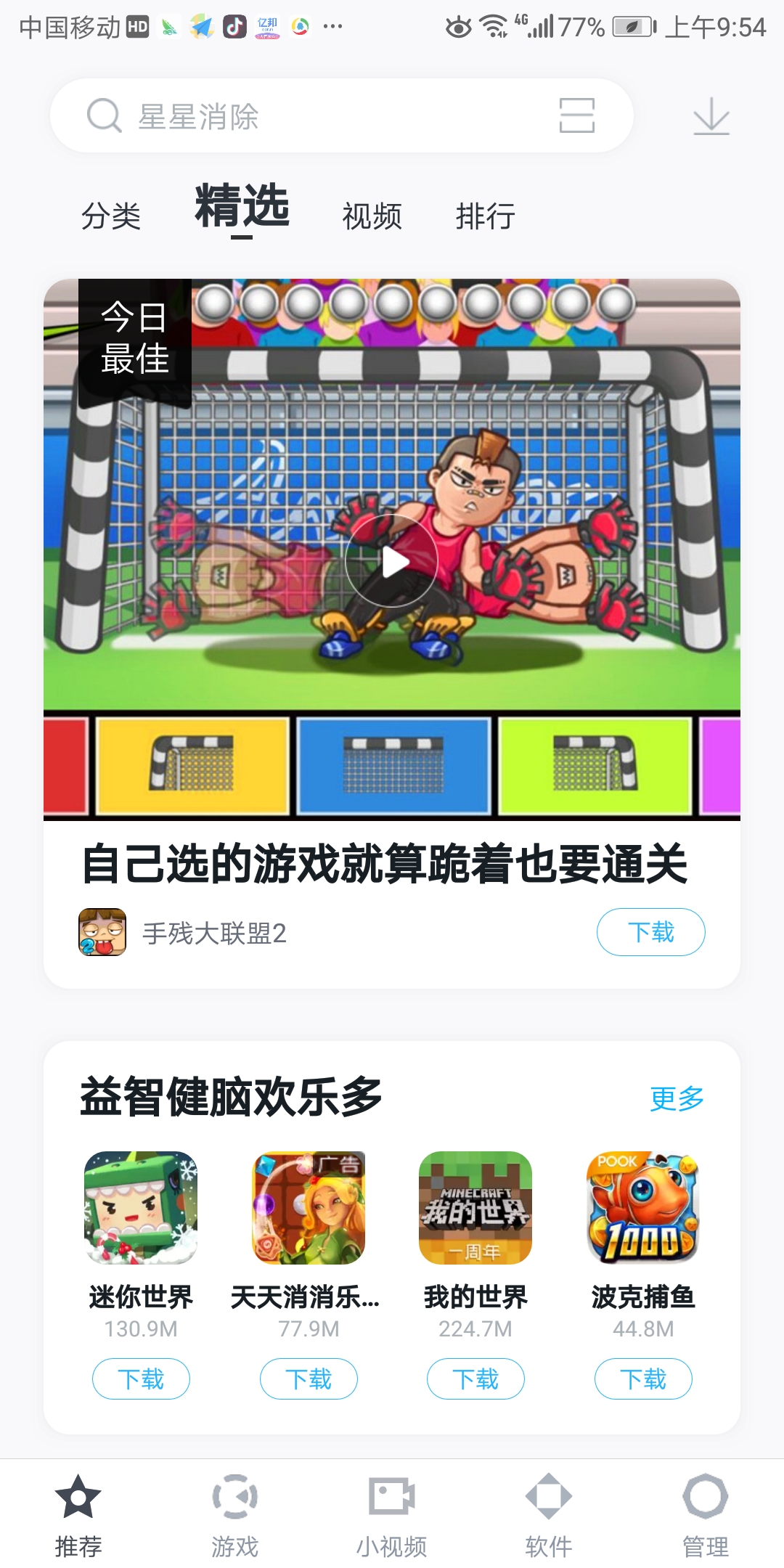Image resolution: width=784 pixels, height=1568 pixels.
Task: Open the 我的世界 app icon
Action: (475, 1208)
